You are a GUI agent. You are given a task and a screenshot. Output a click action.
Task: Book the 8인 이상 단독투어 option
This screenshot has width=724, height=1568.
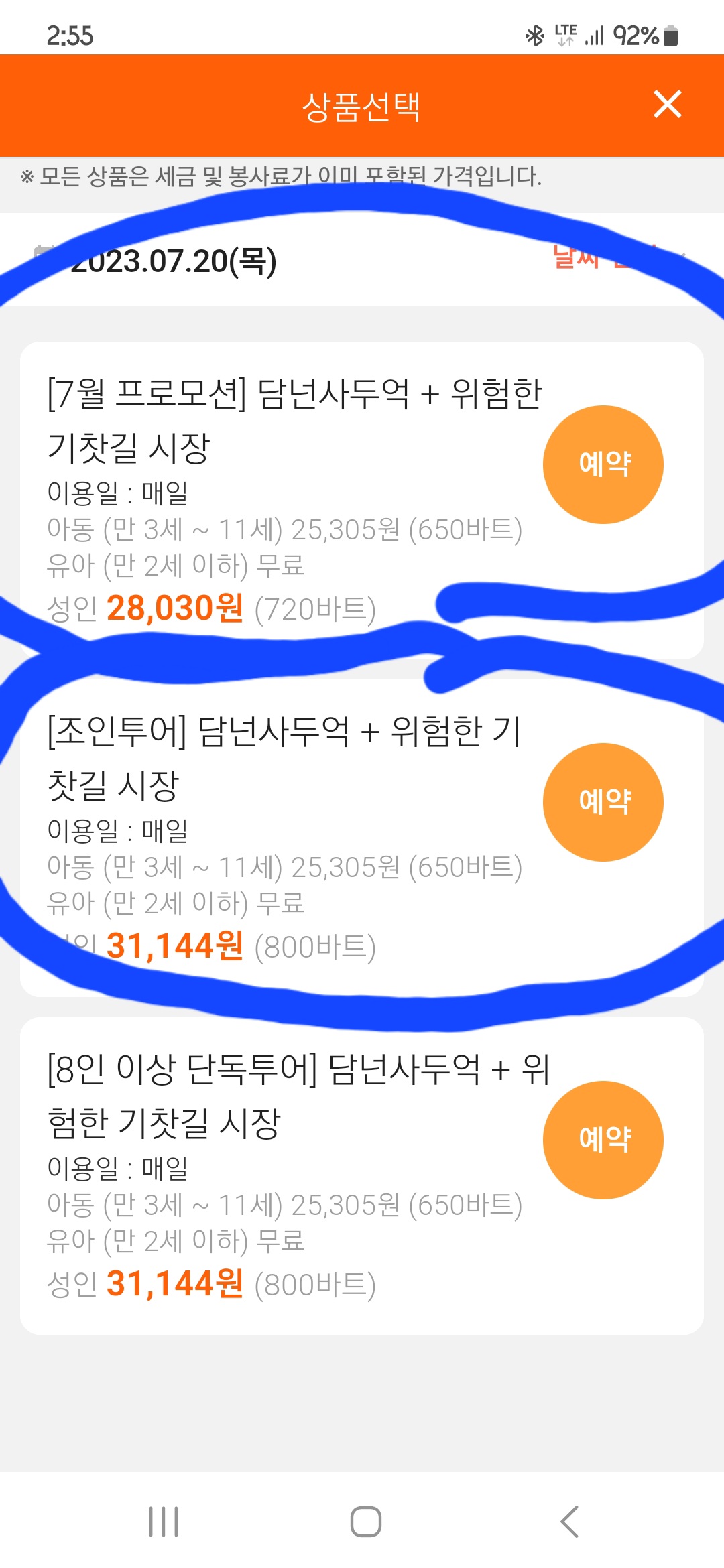pos(603,1140)
